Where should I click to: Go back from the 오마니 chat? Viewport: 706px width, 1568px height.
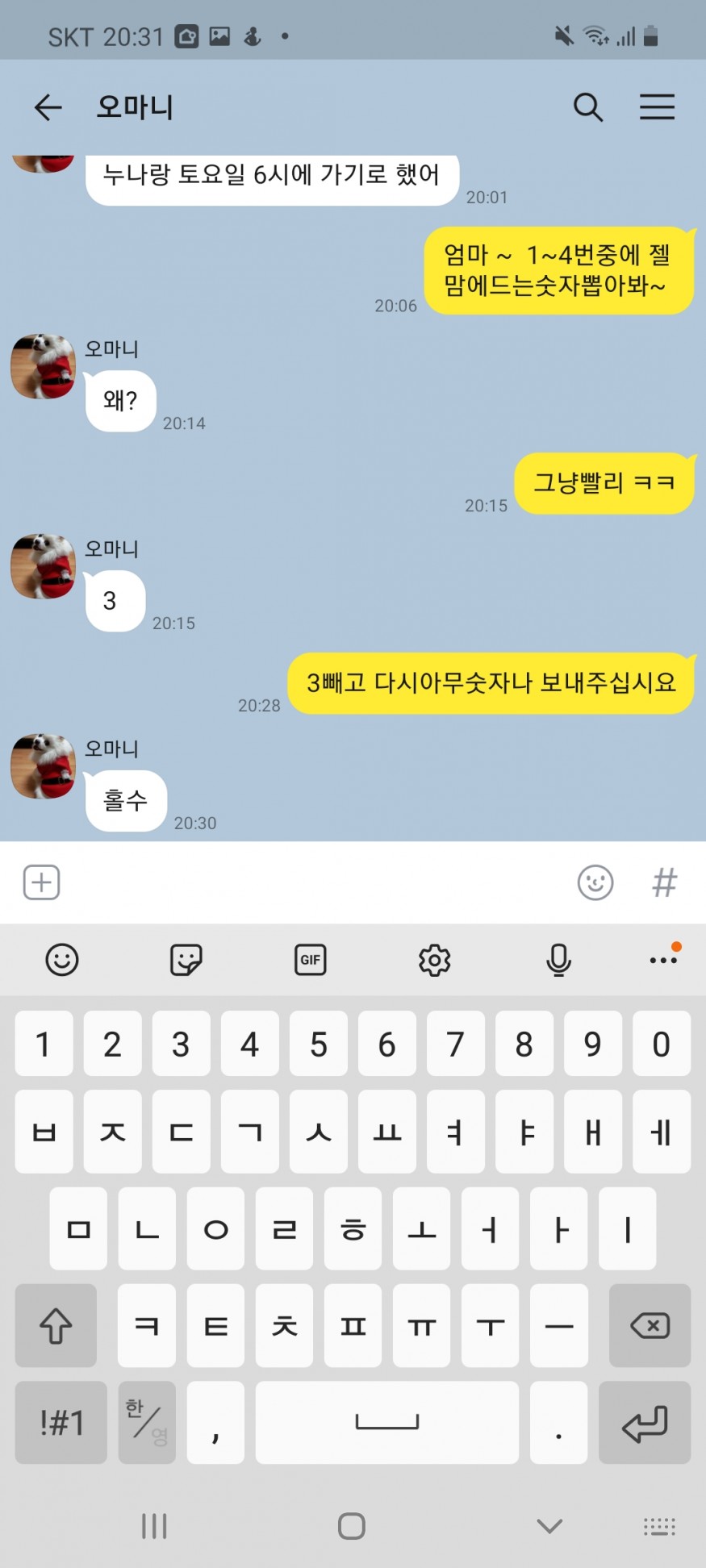pos(48,106)
